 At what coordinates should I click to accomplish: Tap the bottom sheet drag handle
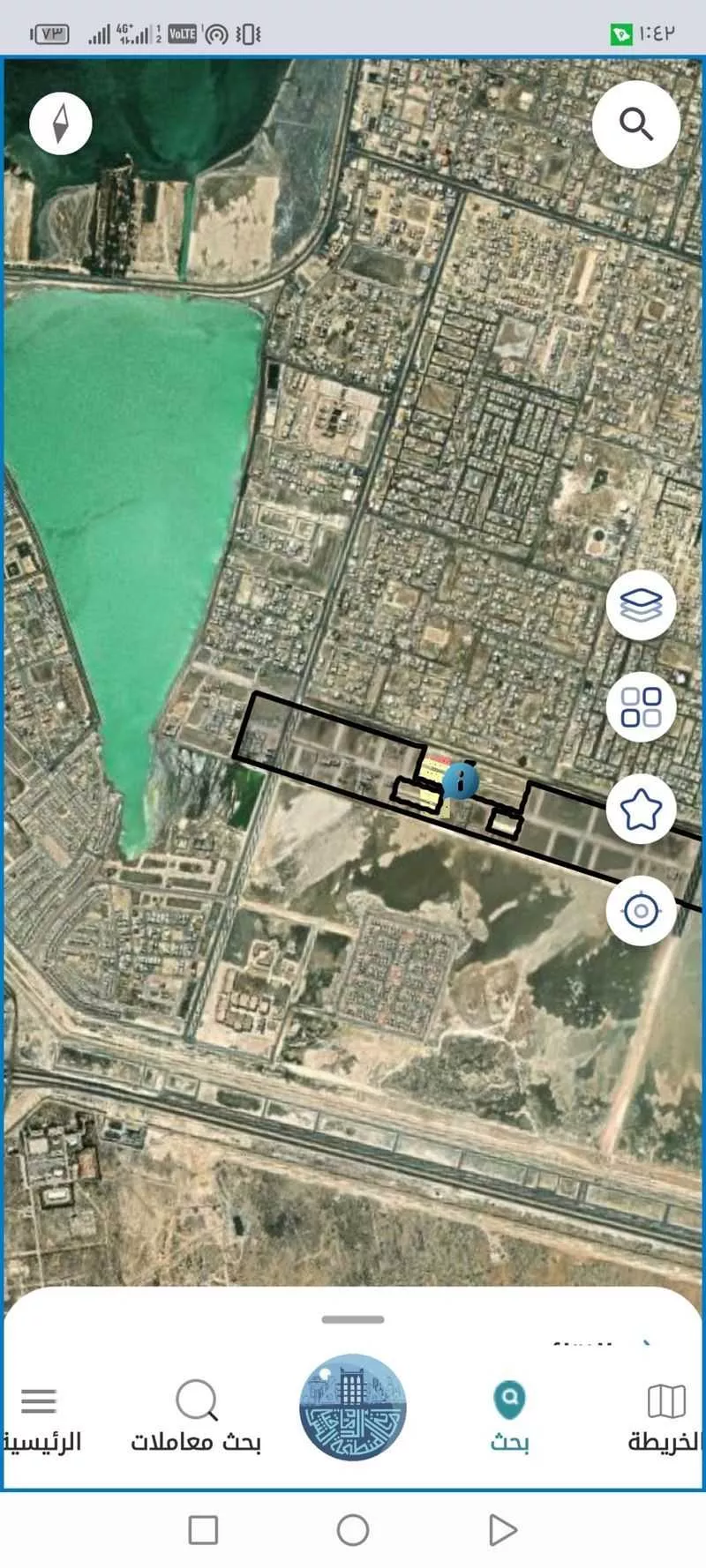(353, 1319)
